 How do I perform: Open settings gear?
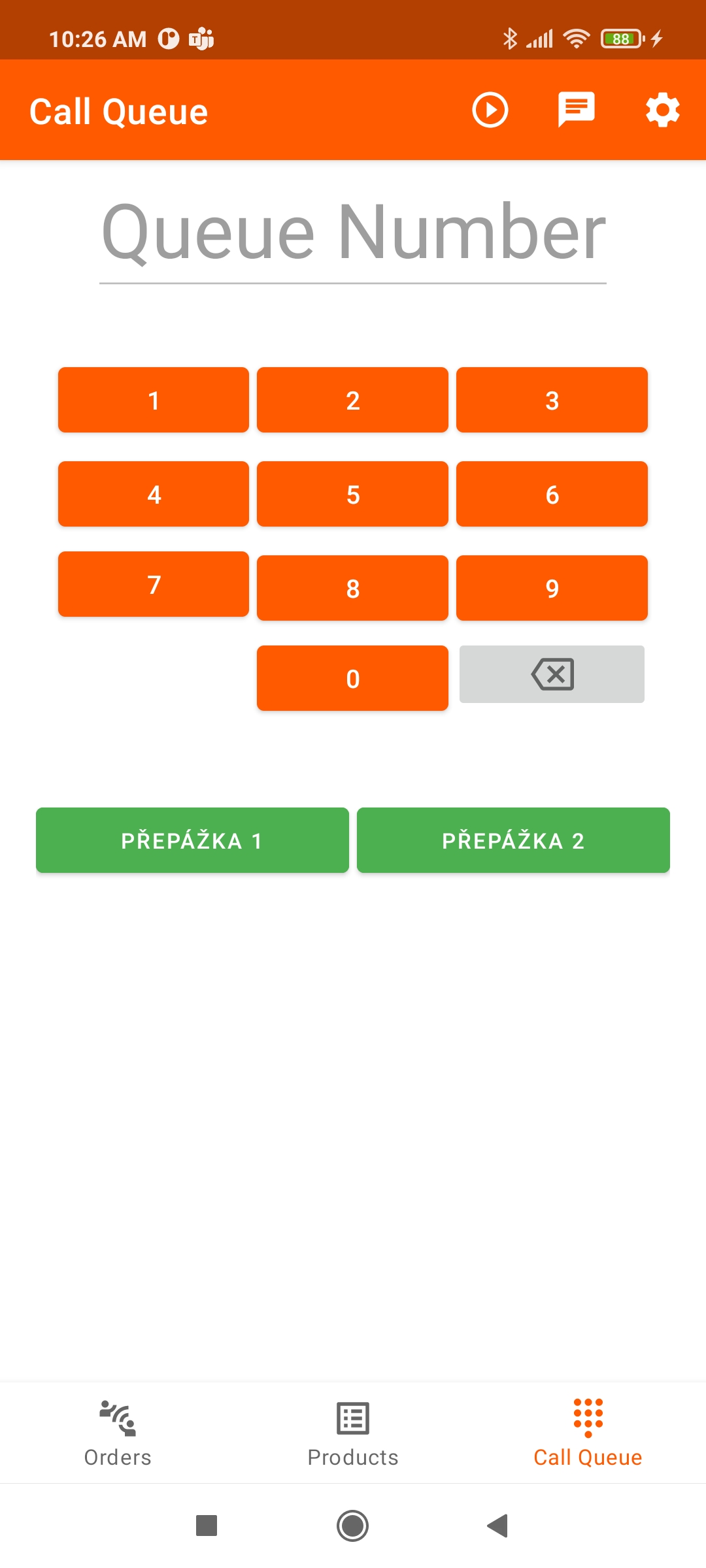coord(662,110)
